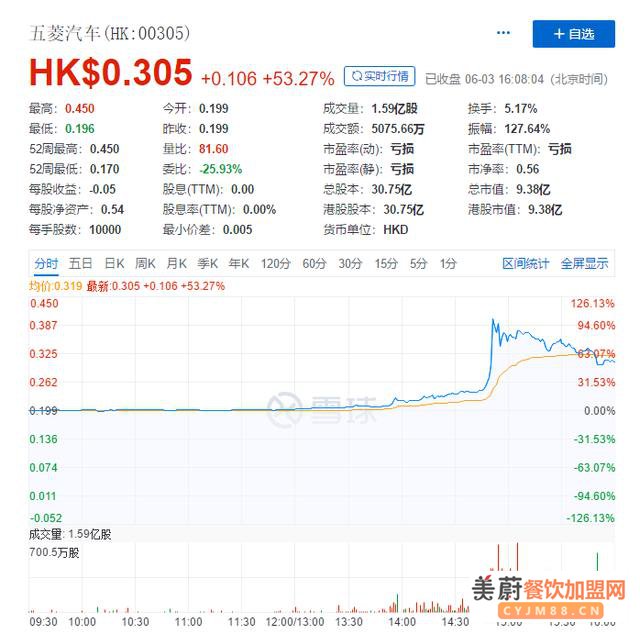640x634 pixels.
Task: Switch to the 五日 chart tab
Action: 81,263
